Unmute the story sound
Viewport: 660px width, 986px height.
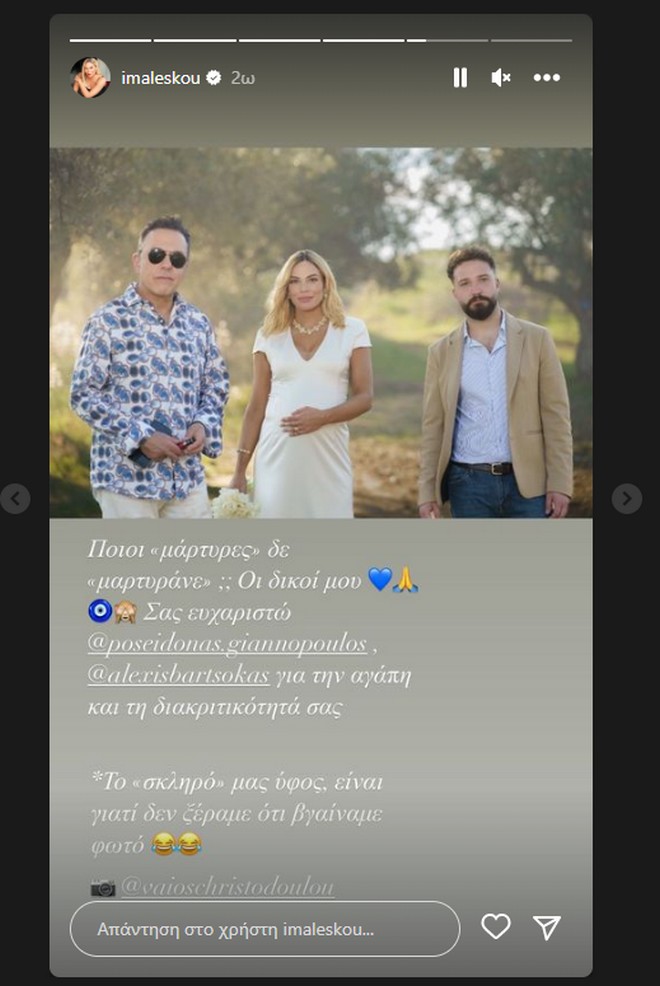click(x=502, y=78)
